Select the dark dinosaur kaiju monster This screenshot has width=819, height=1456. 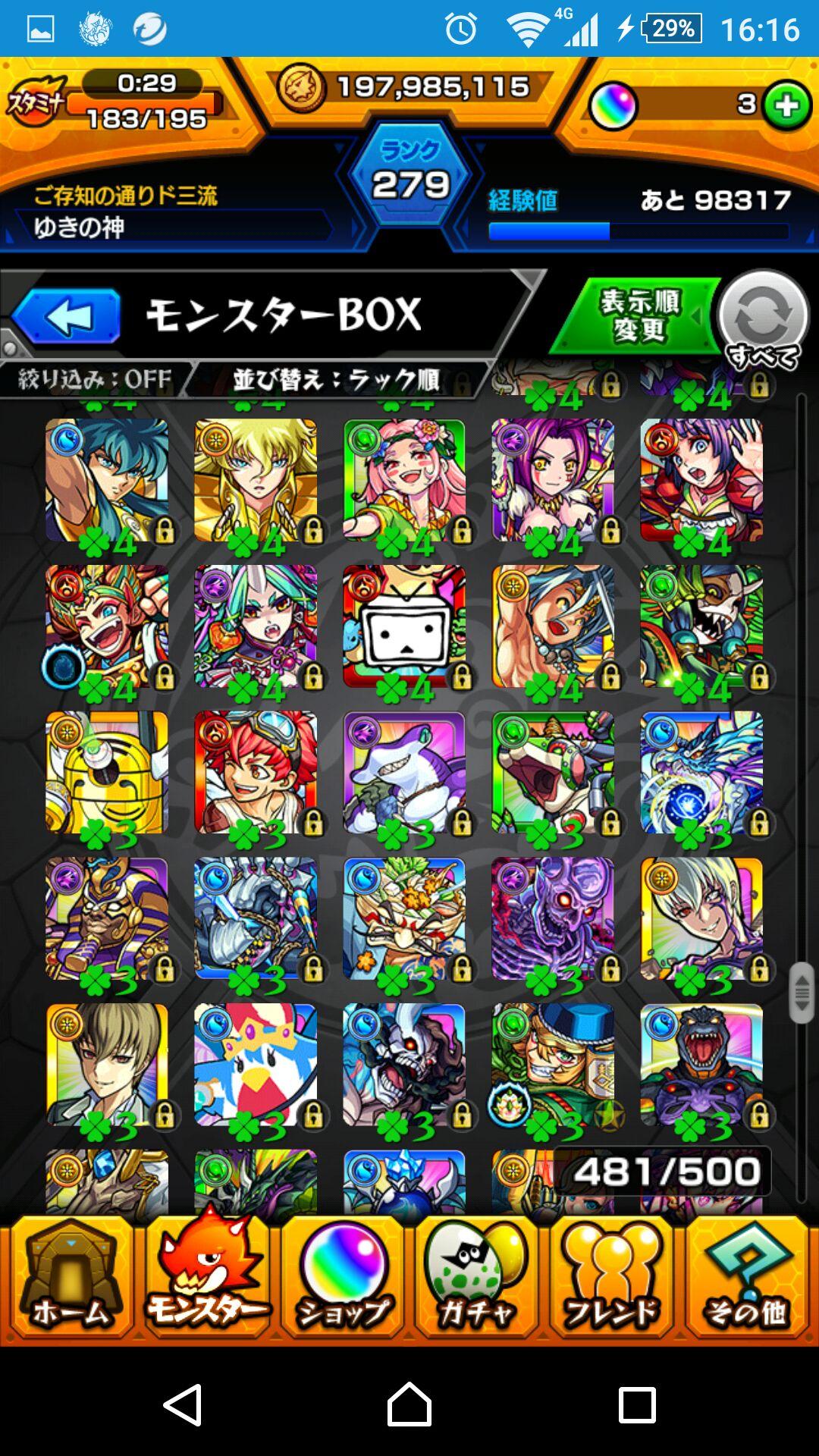point(701,1065)
